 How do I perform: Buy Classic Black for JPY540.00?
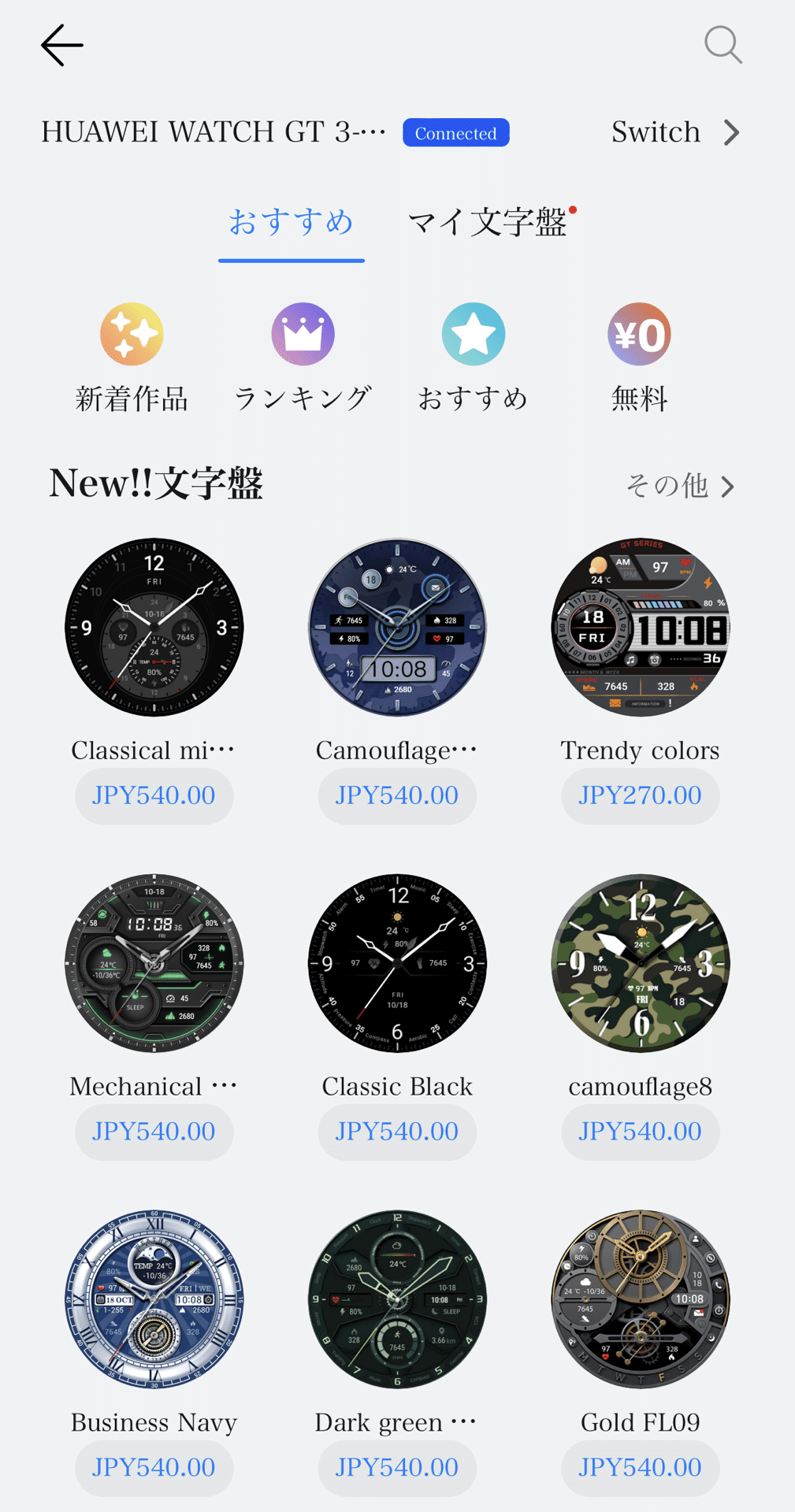click(x=397, y=1132)
